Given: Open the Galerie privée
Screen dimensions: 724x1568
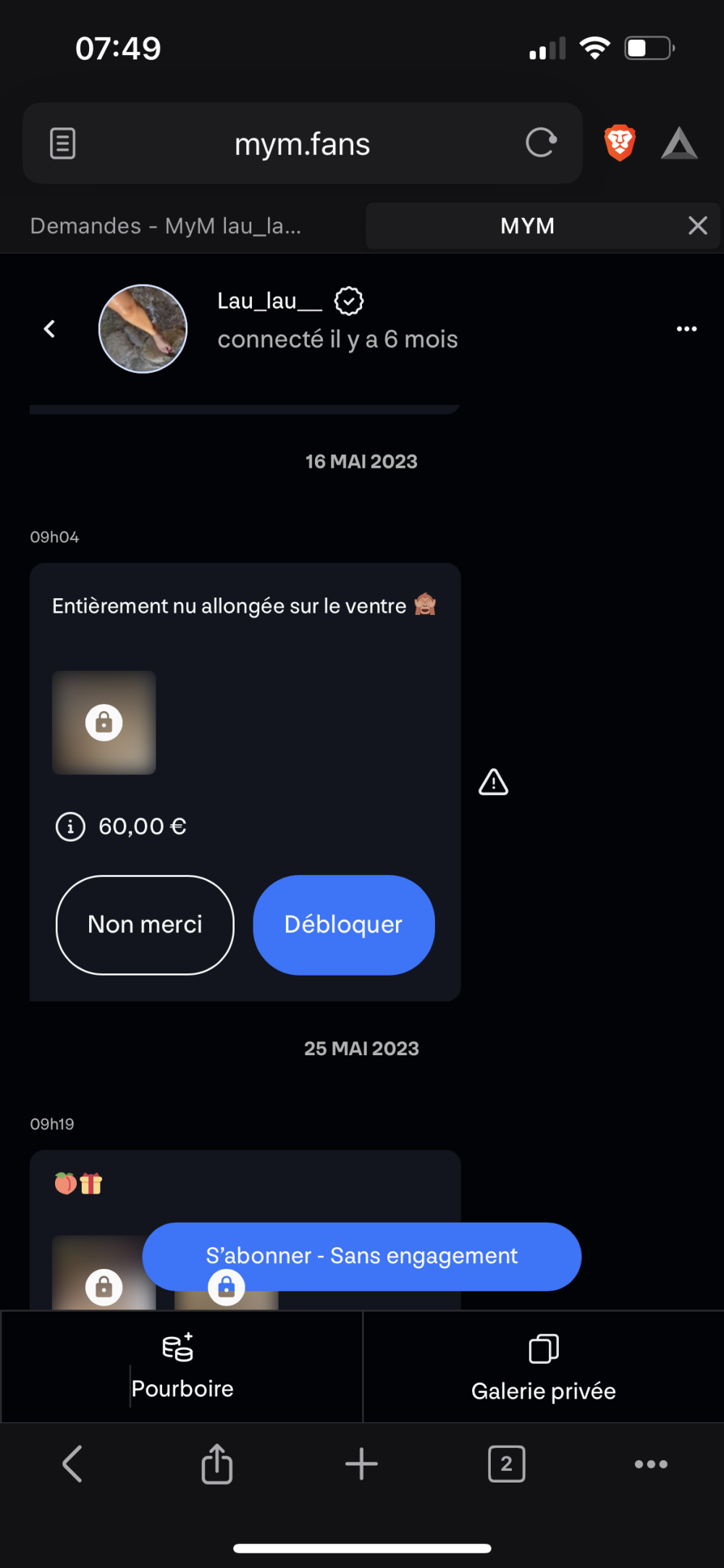Looking at the screenshot, I should pos(543,1367).
